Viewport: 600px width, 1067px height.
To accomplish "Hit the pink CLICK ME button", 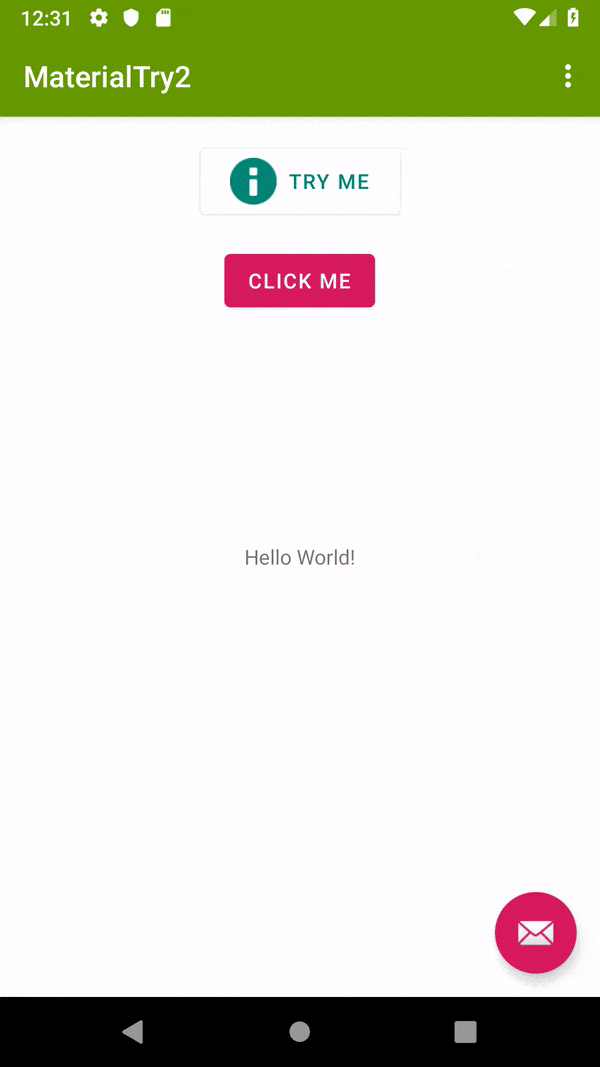I will (299, 281).
